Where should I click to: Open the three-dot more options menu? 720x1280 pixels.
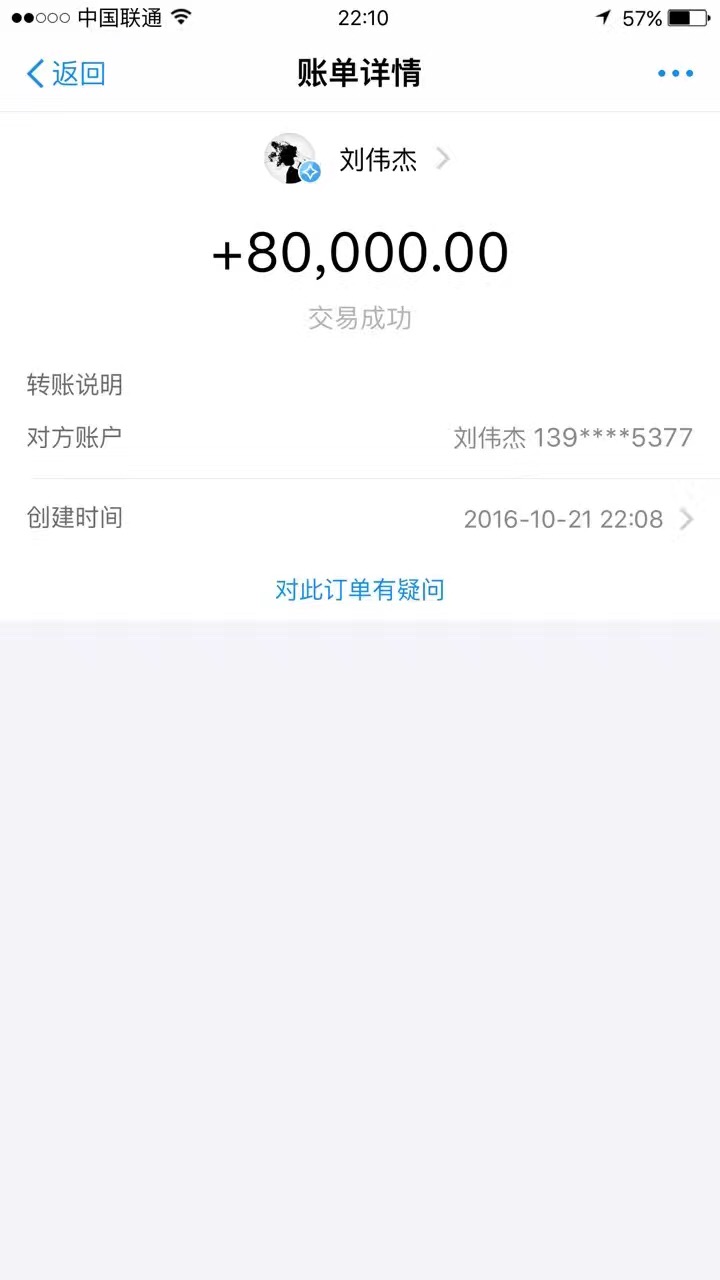(675, 73)
